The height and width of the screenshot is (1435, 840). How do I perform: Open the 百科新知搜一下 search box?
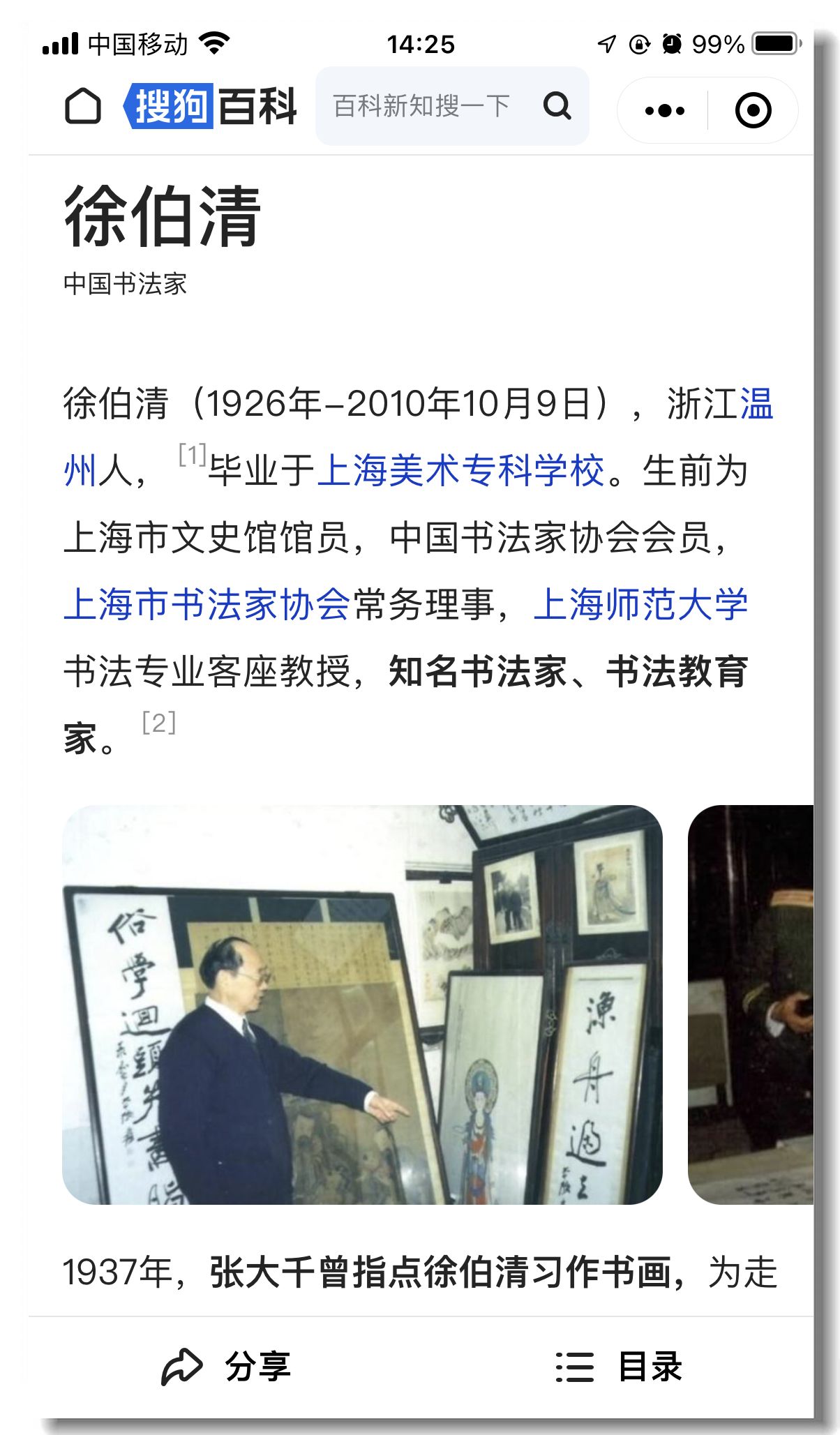tap(452, 106)
